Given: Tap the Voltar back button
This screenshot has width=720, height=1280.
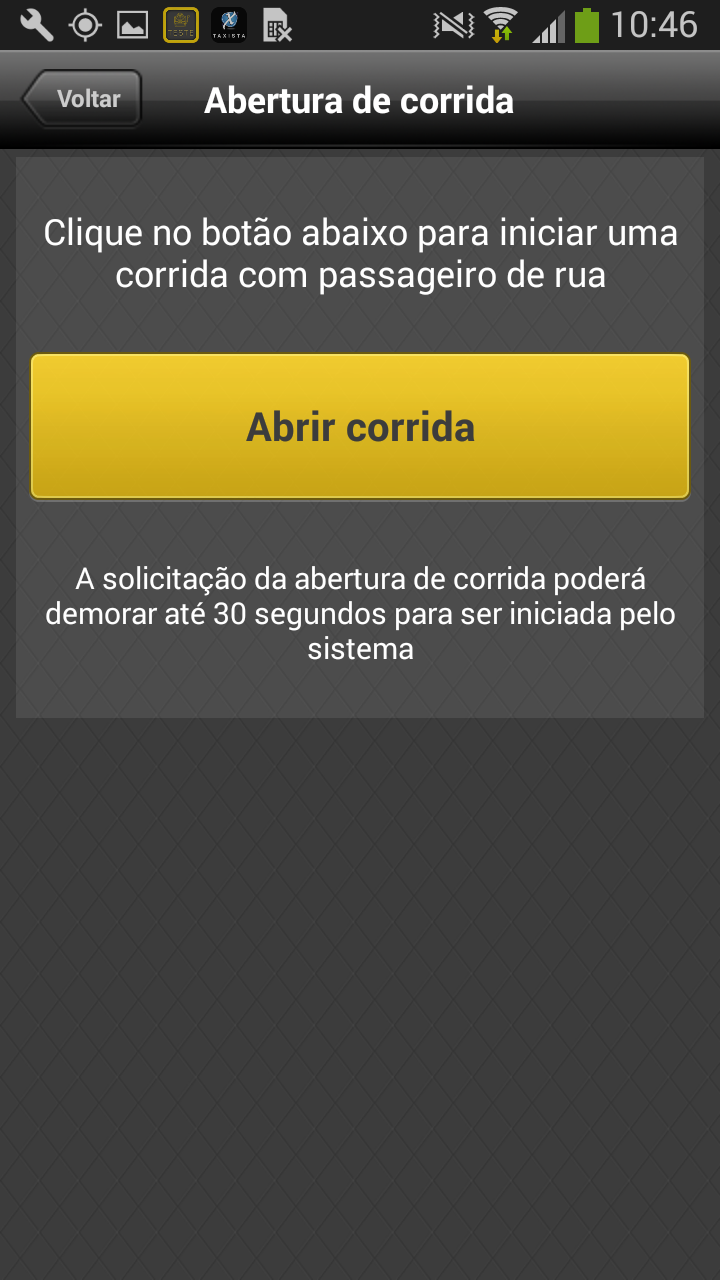Looking at the screenshot, I should 82,99.
